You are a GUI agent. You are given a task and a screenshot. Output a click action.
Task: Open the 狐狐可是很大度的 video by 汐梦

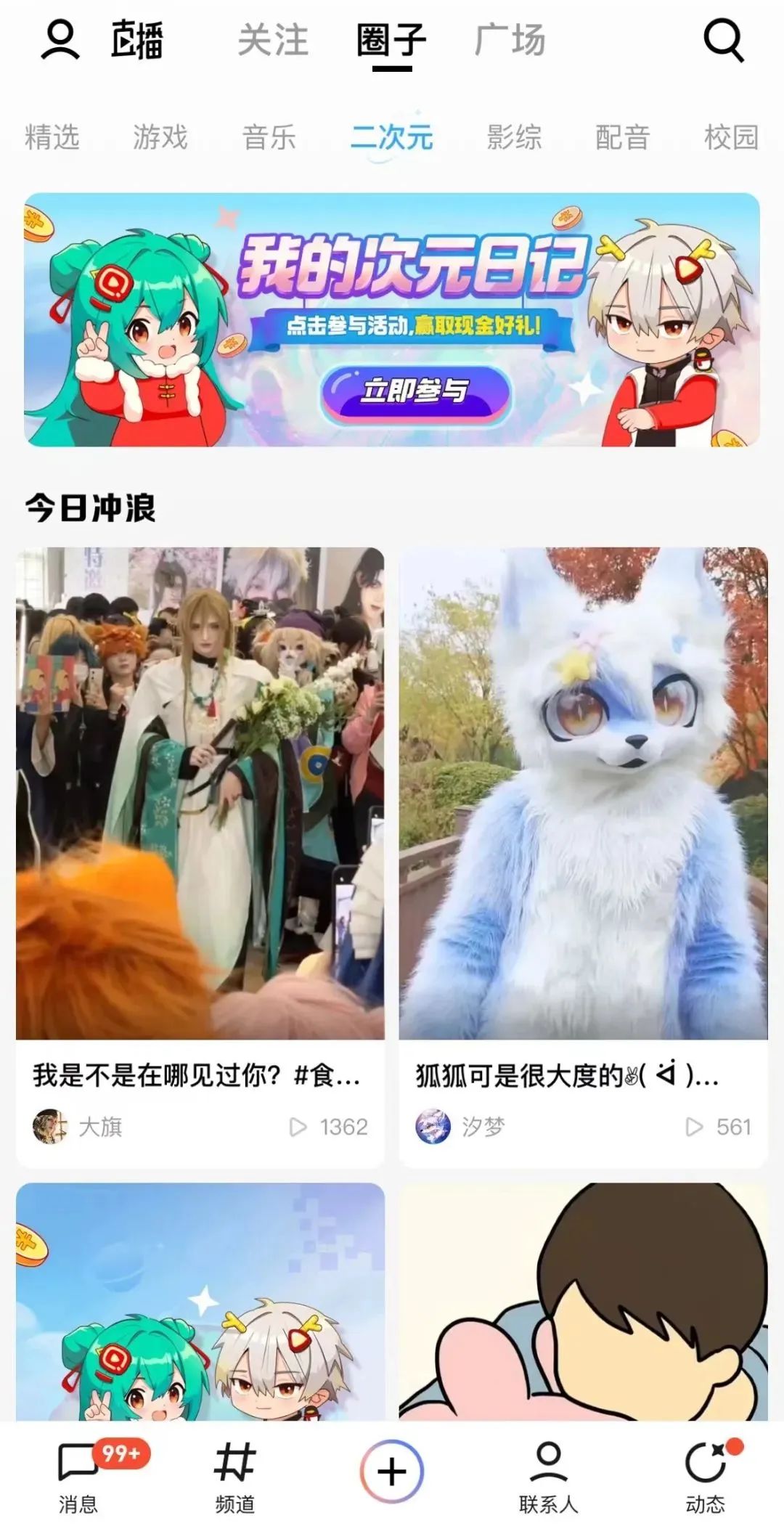583,793
